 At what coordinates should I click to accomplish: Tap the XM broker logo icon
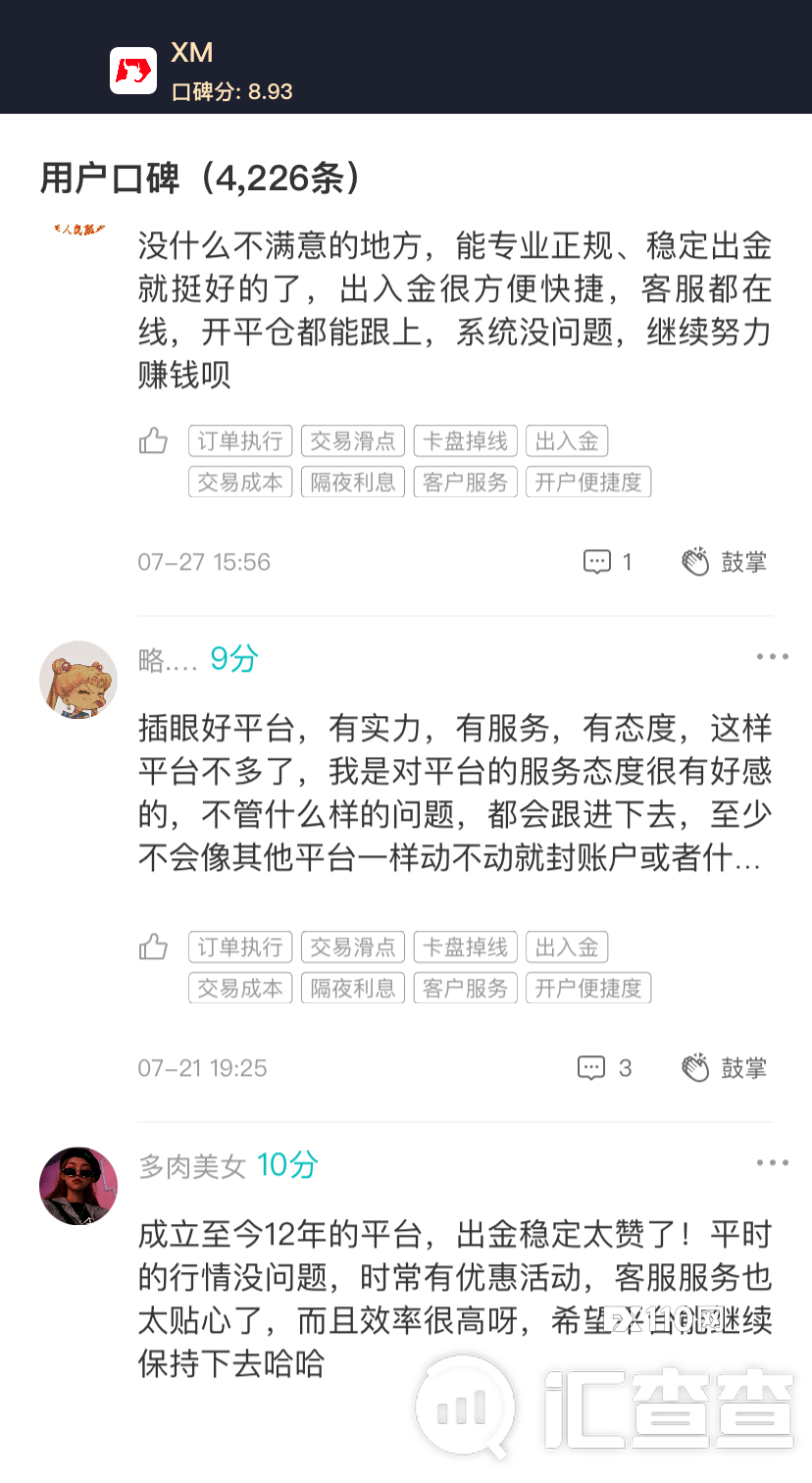pyautogui.click(x=134, y=70)
